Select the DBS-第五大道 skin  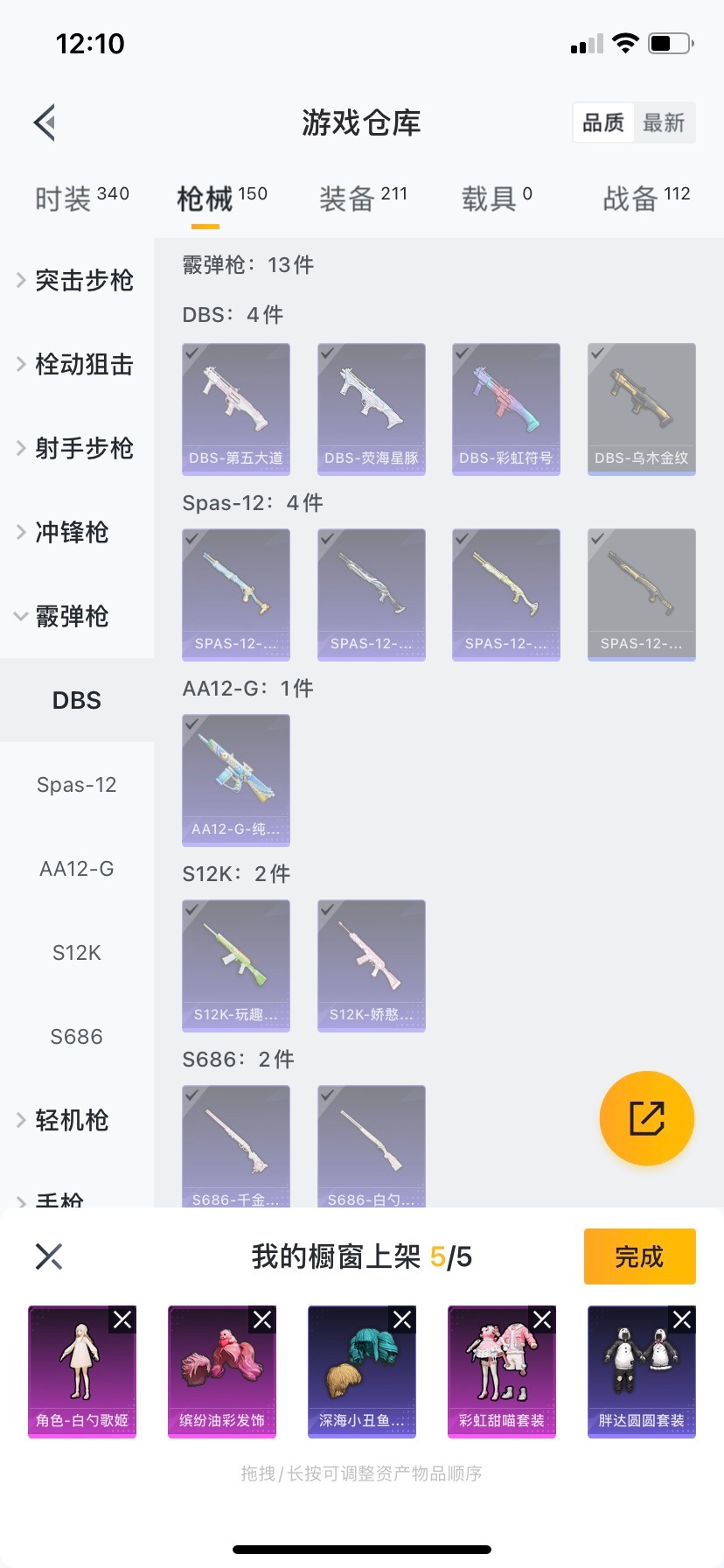236,409
